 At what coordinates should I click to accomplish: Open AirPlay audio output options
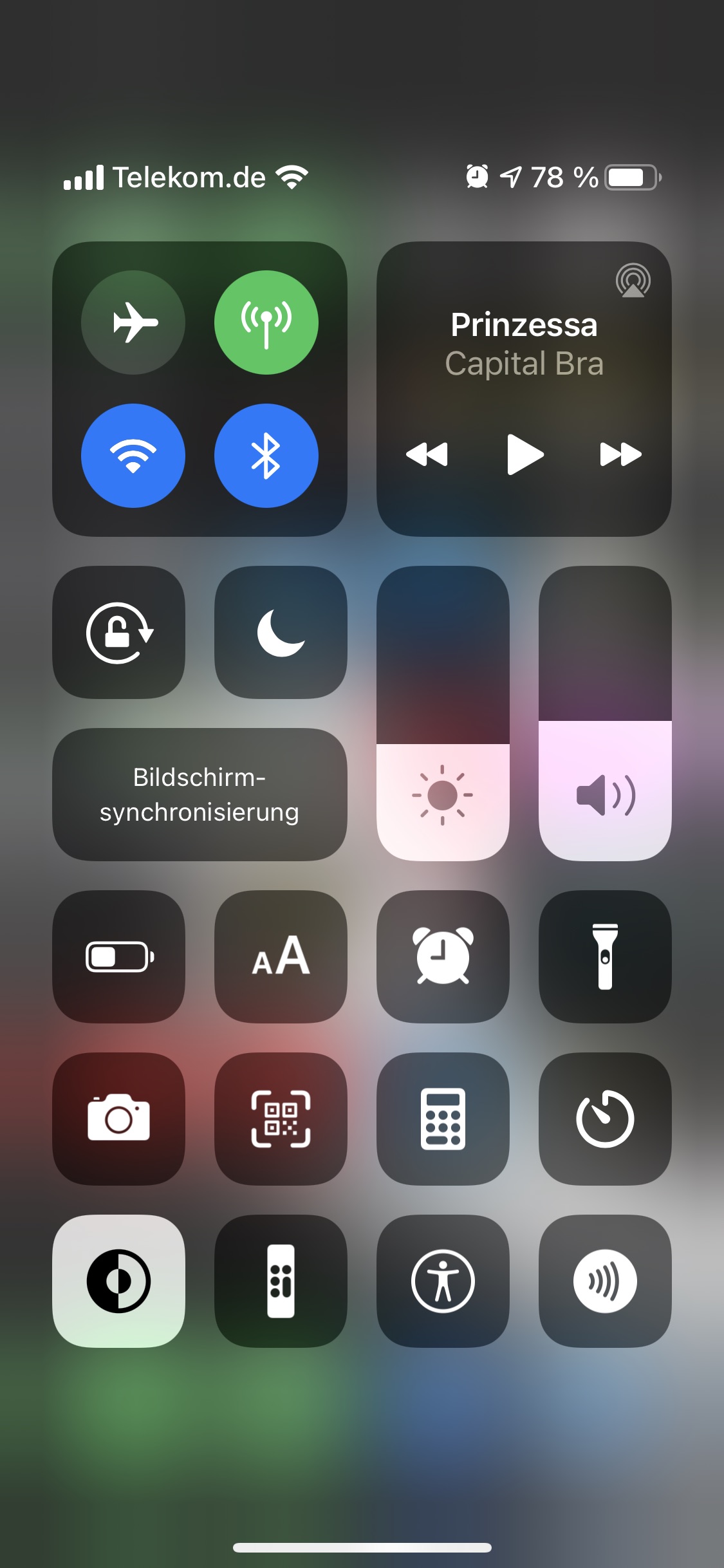633,281
